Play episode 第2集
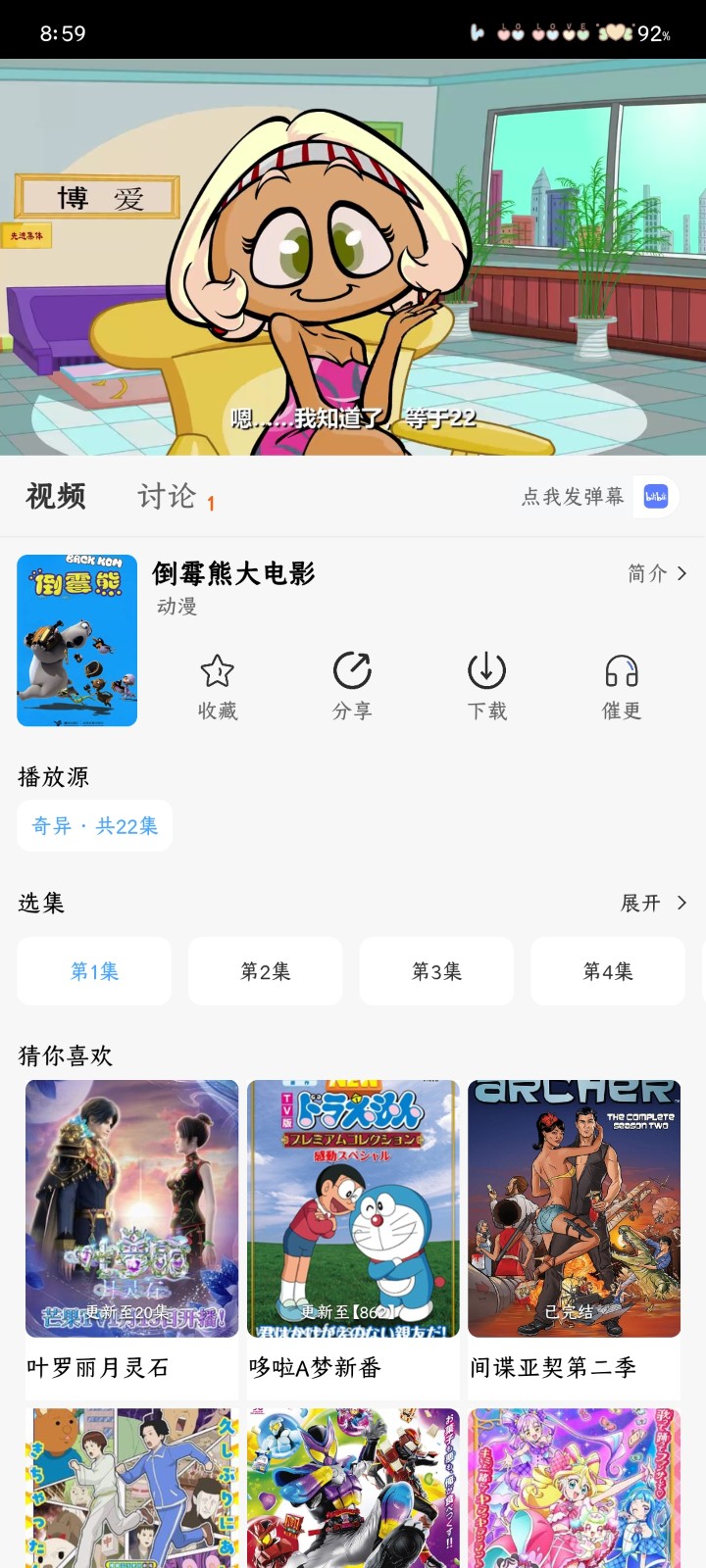 point(266,971)
